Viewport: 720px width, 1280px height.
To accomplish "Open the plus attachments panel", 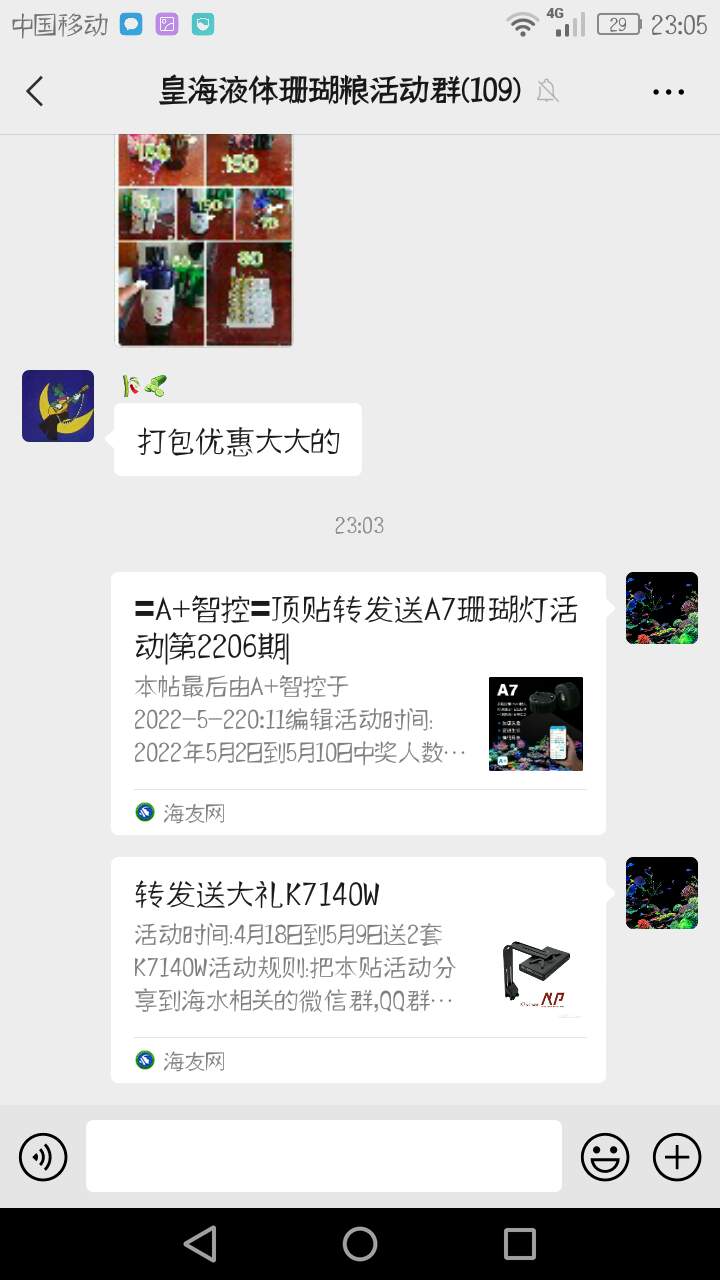I will click(x=677, y=1157).
